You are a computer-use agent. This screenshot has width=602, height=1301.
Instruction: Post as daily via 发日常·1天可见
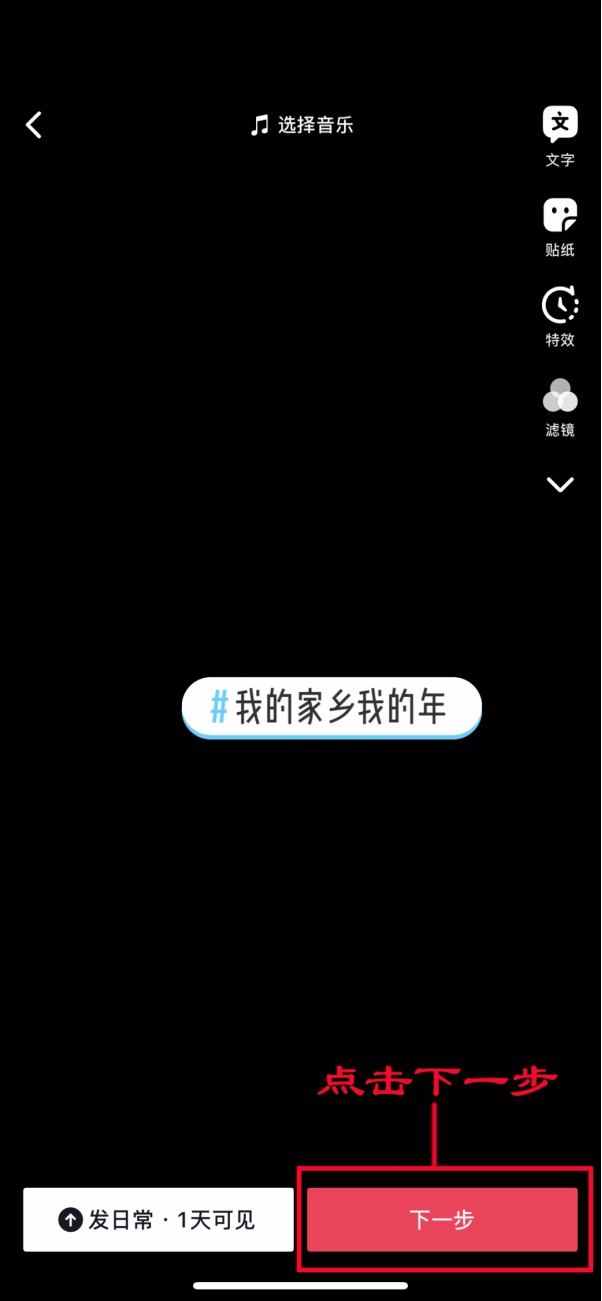pyautogui.click(x=158, y=1219)
